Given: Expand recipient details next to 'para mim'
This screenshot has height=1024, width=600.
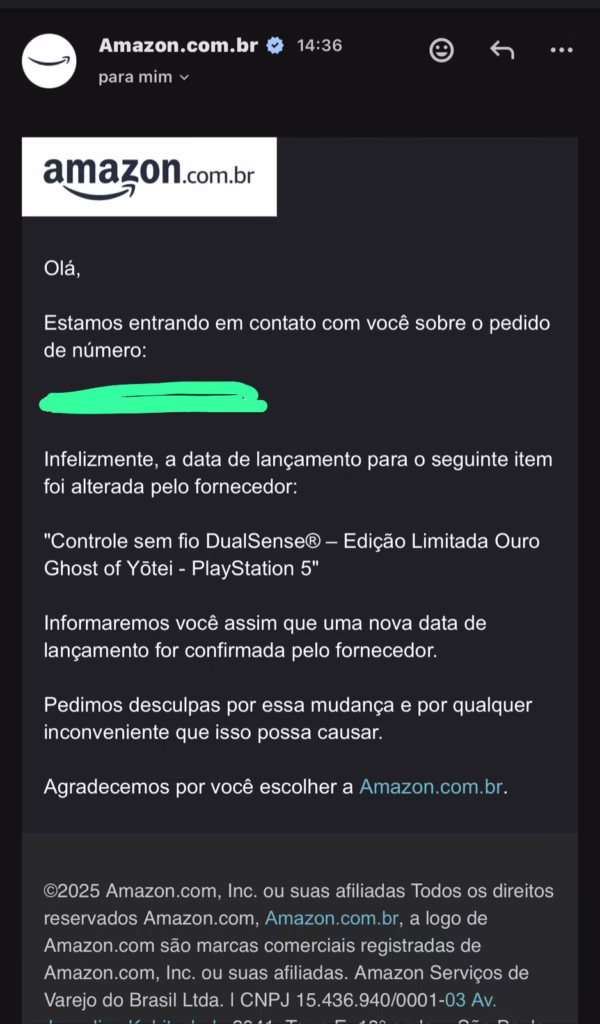Looking at the screenshot, I should pyautogui.click(x=184, y=77).
